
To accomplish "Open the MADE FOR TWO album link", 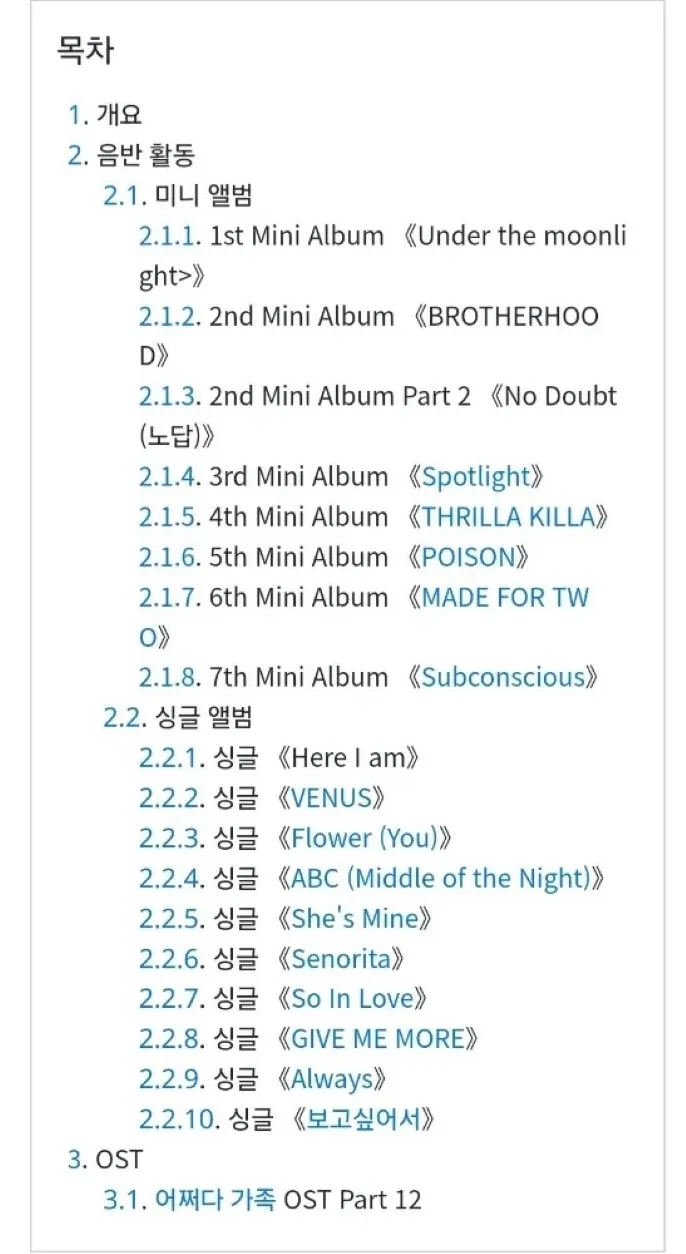I will pos(505,597).
